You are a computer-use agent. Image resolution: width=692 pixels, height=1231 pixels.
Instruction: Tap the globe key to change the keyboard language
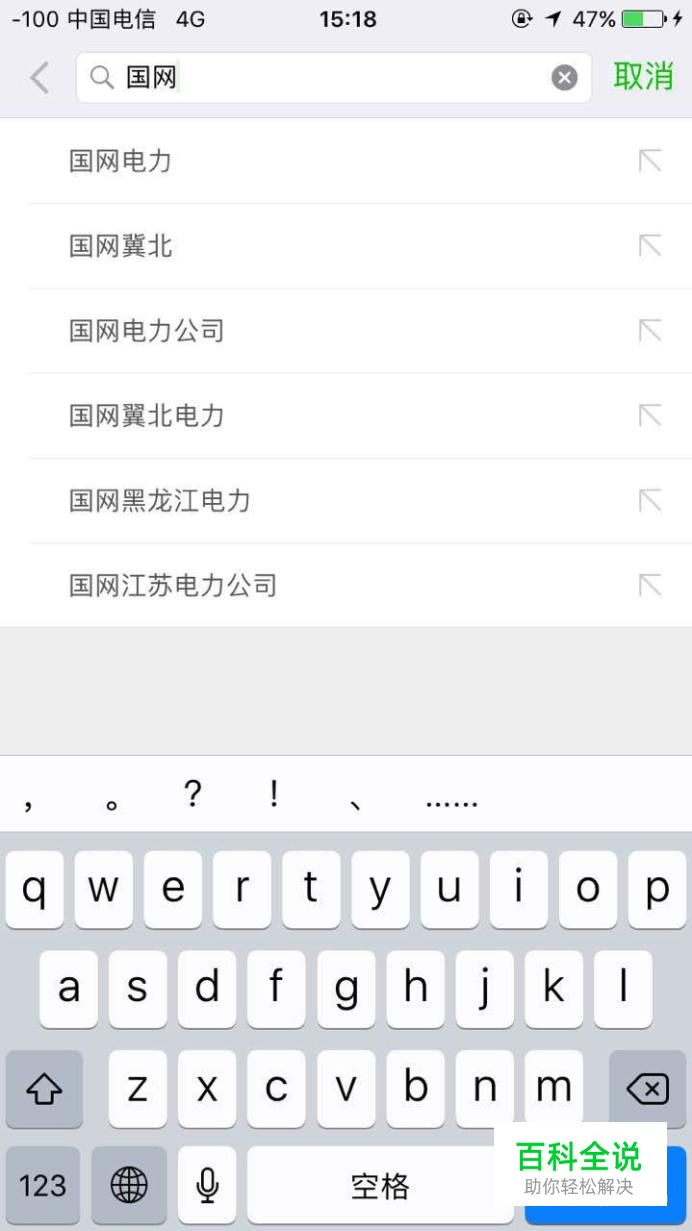click(129, 1185)
